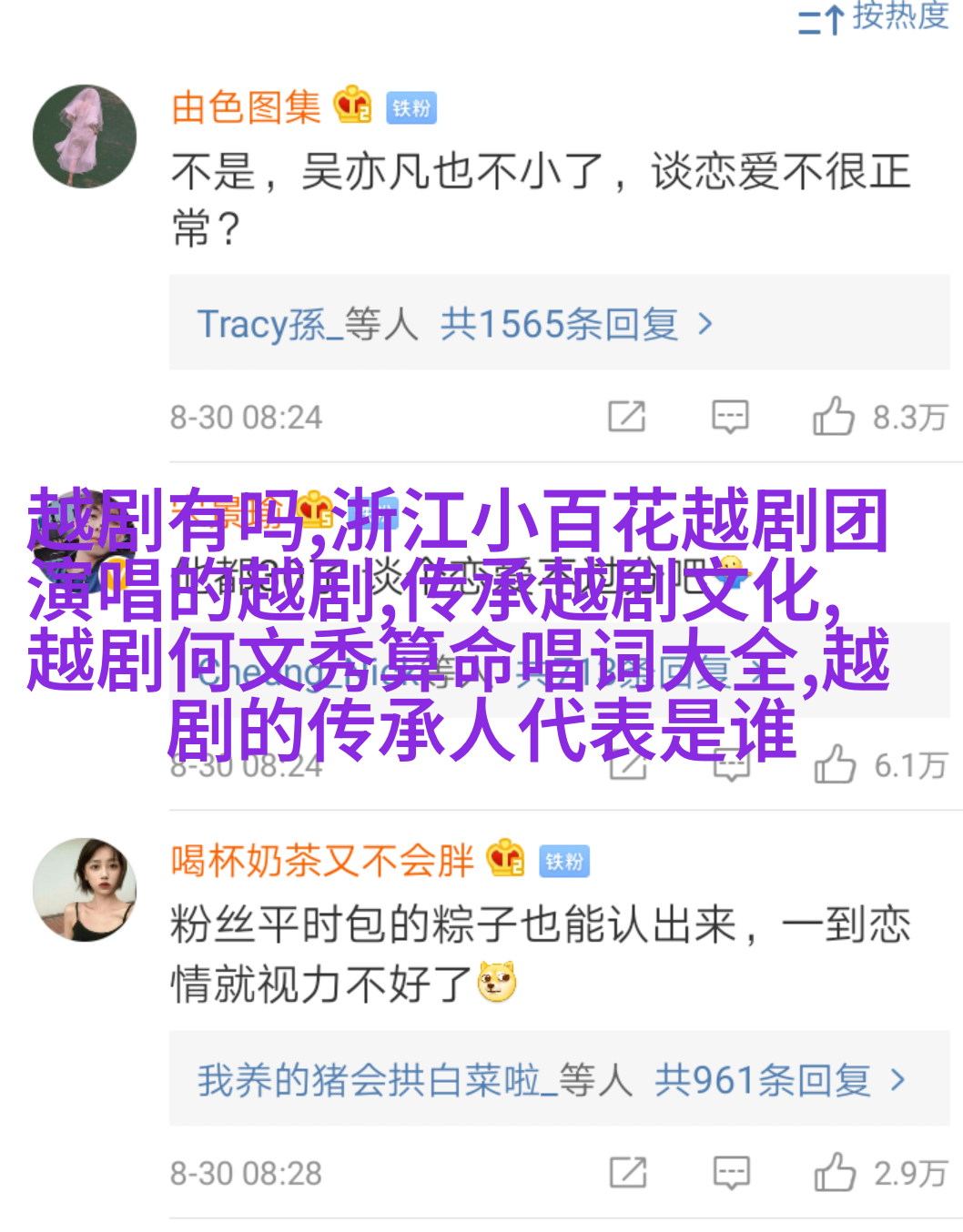This screenshot has width=963, height=1232.
Task: Open 由色图集's profile avatar
Action: click(x=85, y=136)
